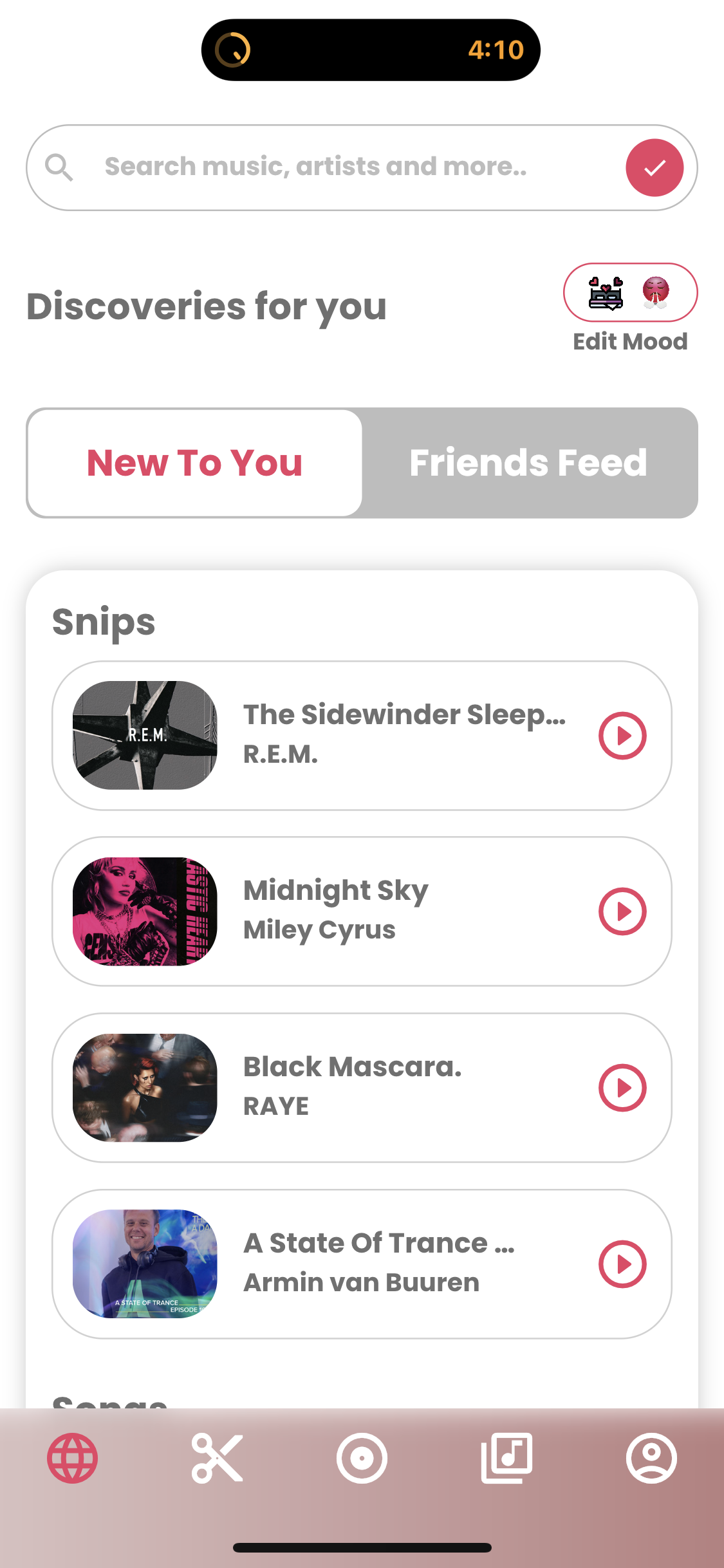Select the New To You tab
This screenshot has width=724, height=1568.
194,463
